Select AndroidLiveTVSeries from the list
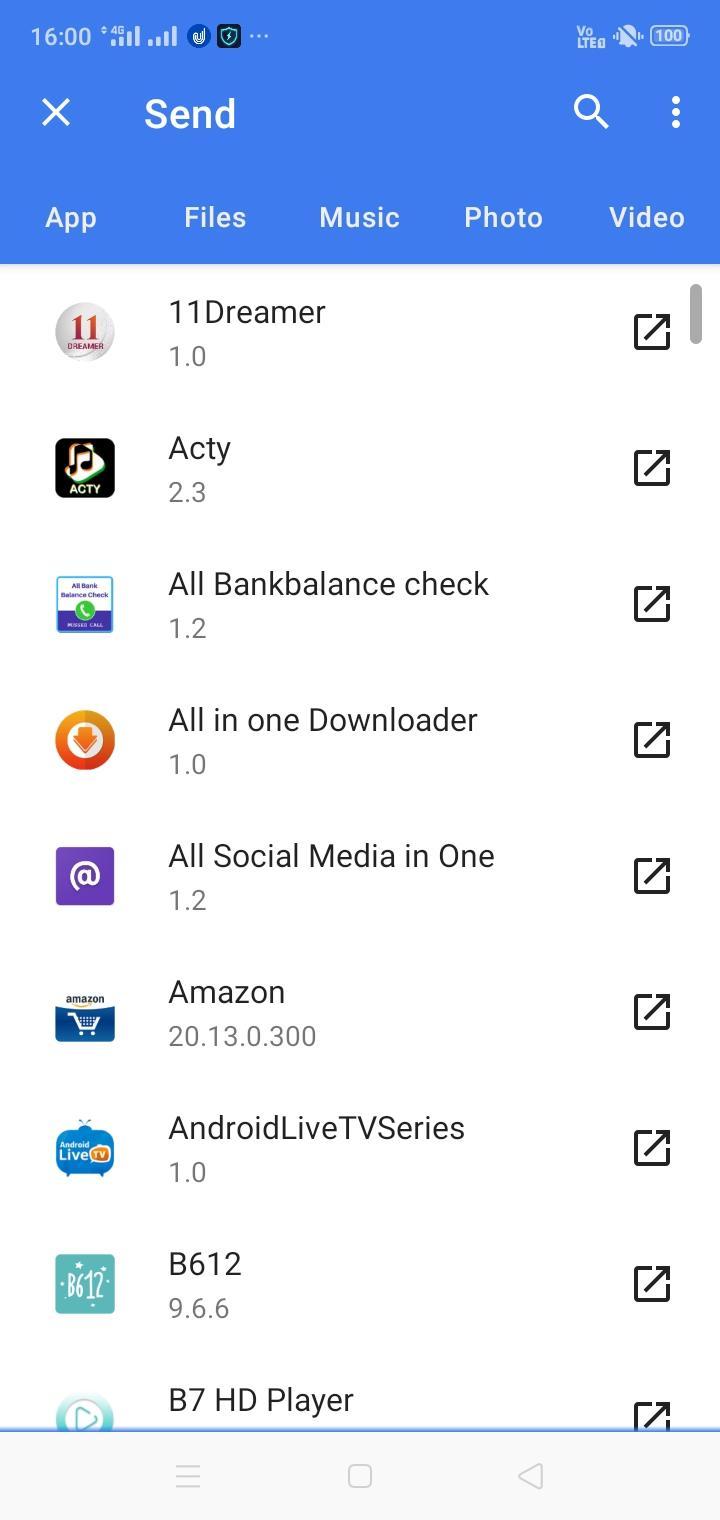The height and width of the screenshot is (1520, 720). pyautogui.click(x=360, y=1148)
